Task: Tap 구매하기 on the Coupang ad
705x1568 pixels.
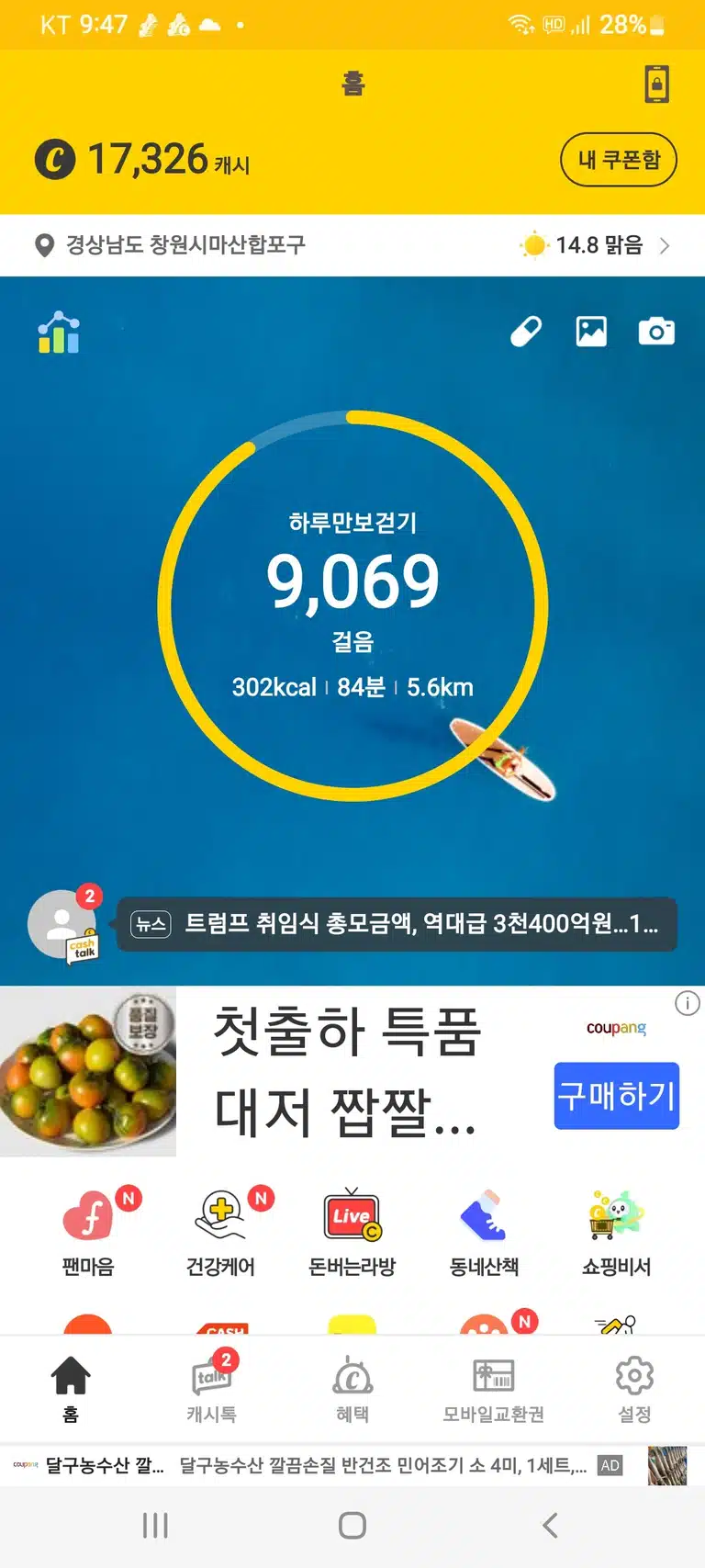Action: (616, 1096)
